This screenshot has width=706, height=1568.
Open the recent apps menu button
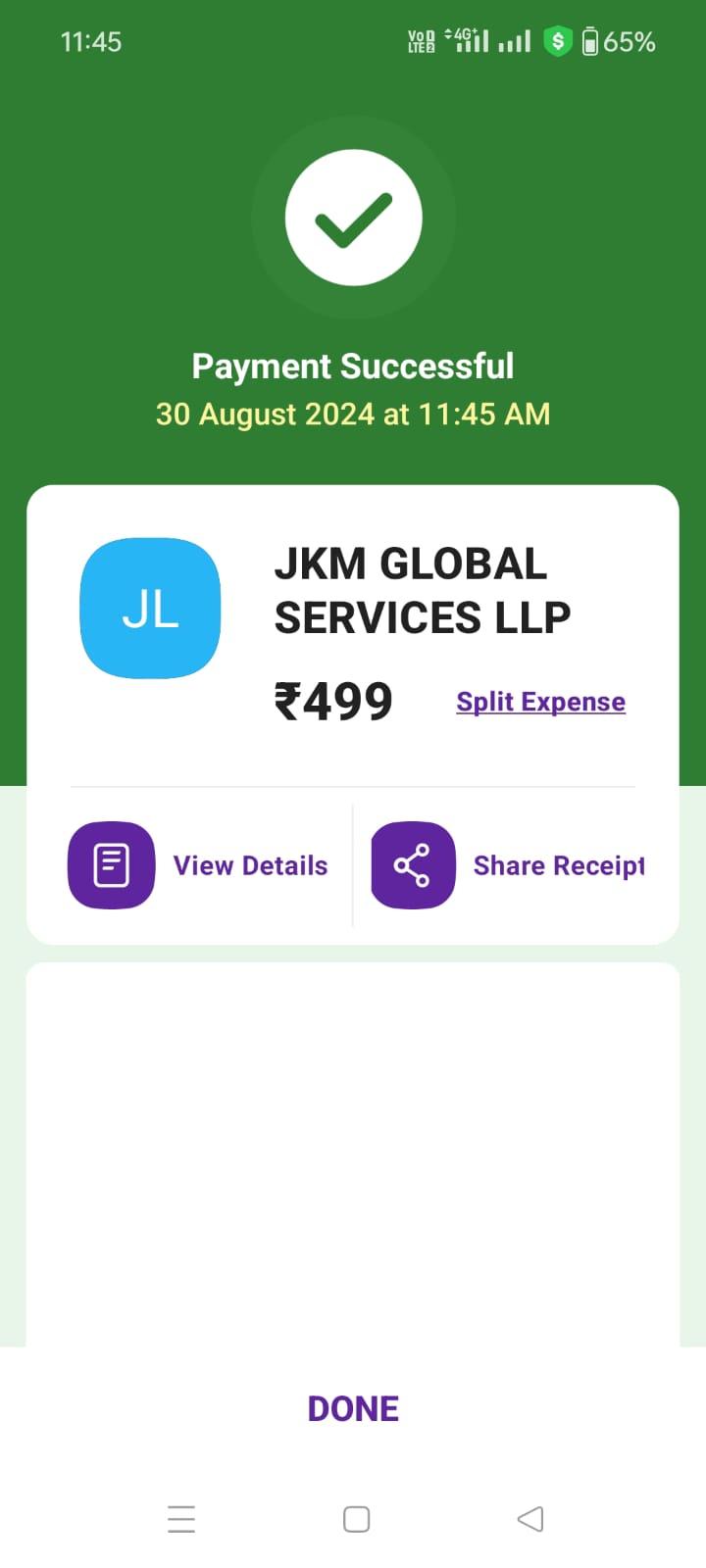[181, 1519]
